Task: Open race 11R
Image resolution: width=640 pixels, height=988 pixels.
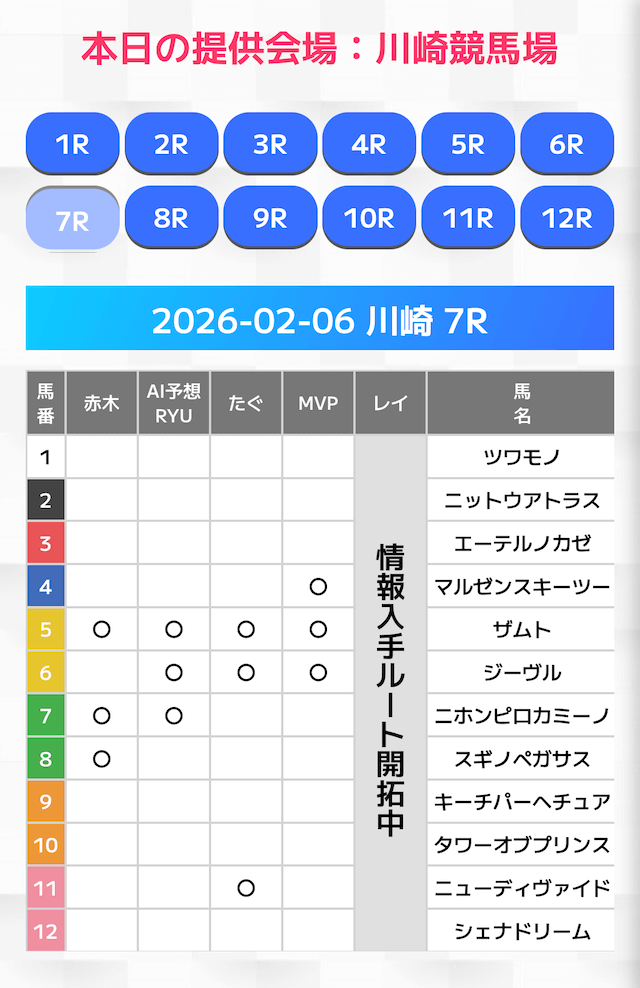Action: click(x=468, y=217)
